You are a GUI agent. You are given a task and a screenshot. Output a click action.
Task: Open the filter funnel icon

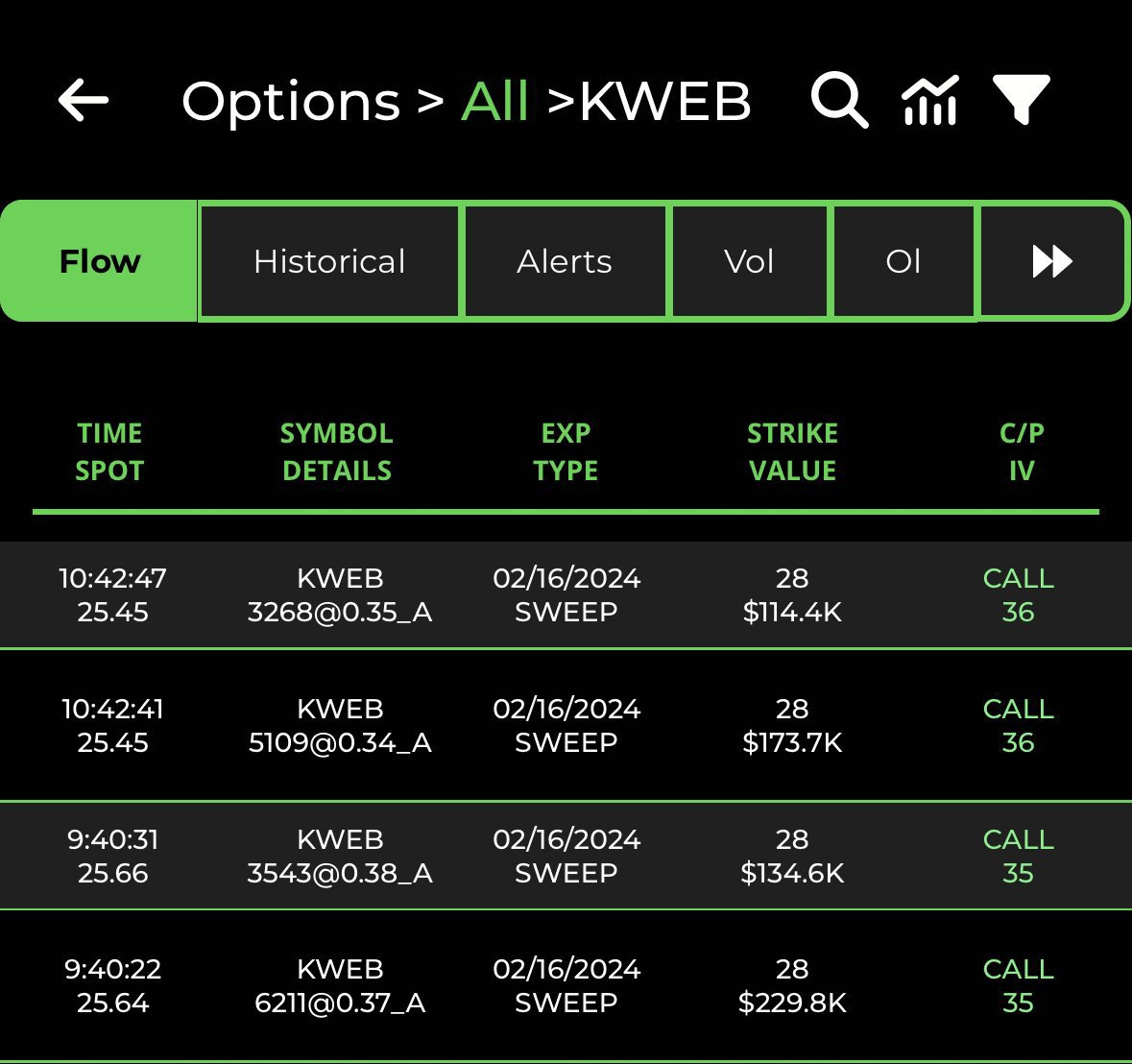[1021, 100]
